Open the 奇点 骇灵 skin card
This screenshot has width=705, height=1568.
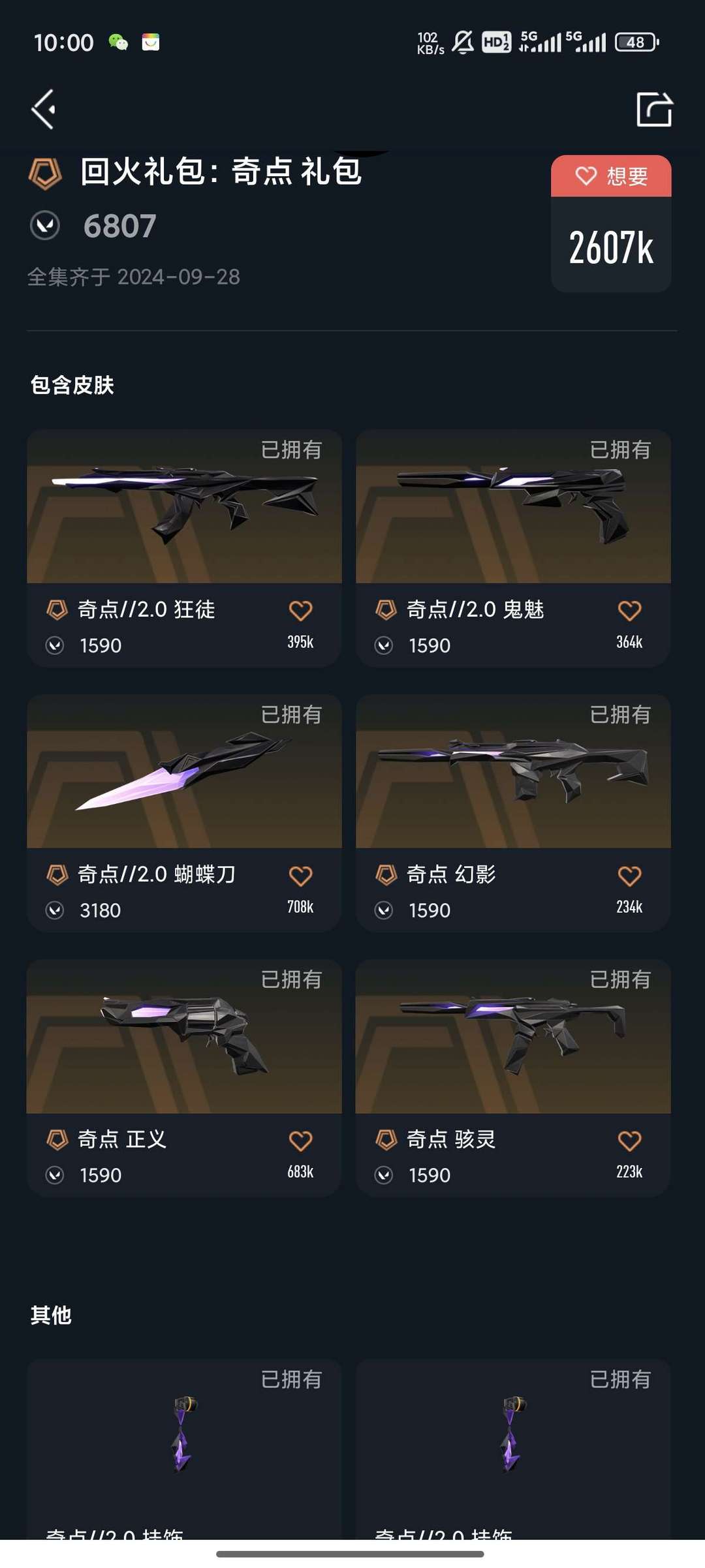[513, 1078]
